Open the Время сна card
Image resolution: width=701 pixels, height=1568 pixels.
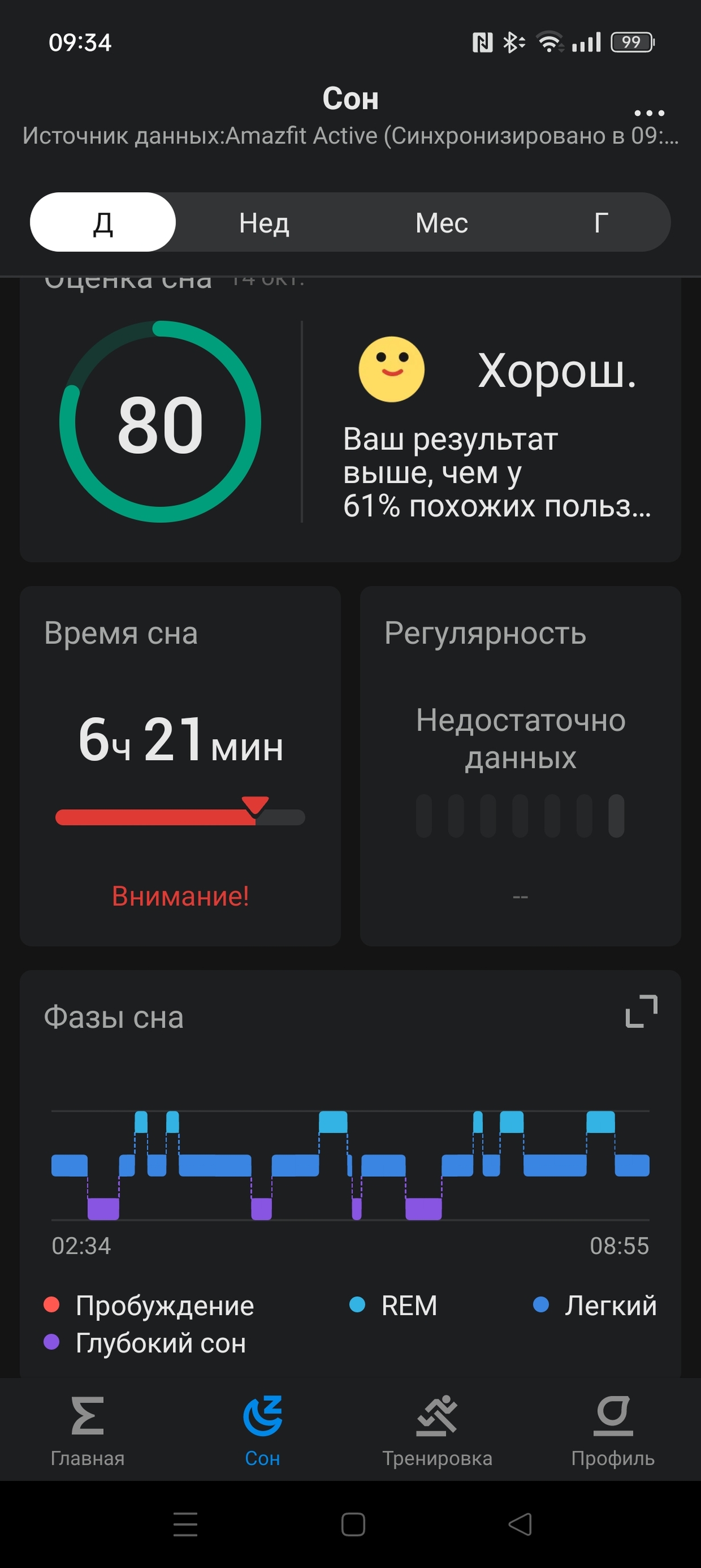pos(180,765)
